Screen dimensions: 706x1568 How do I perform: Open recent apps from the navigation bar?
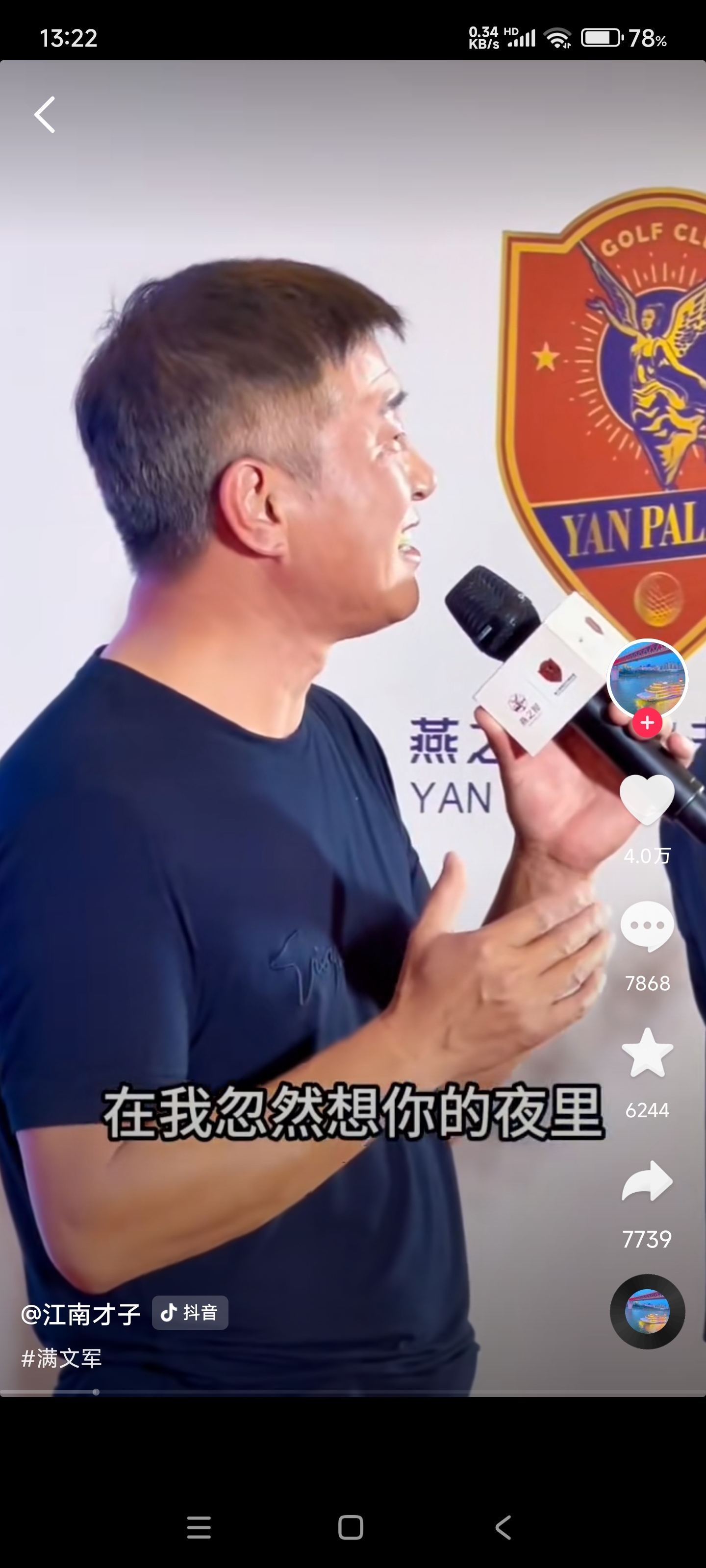pos(199,1528)
